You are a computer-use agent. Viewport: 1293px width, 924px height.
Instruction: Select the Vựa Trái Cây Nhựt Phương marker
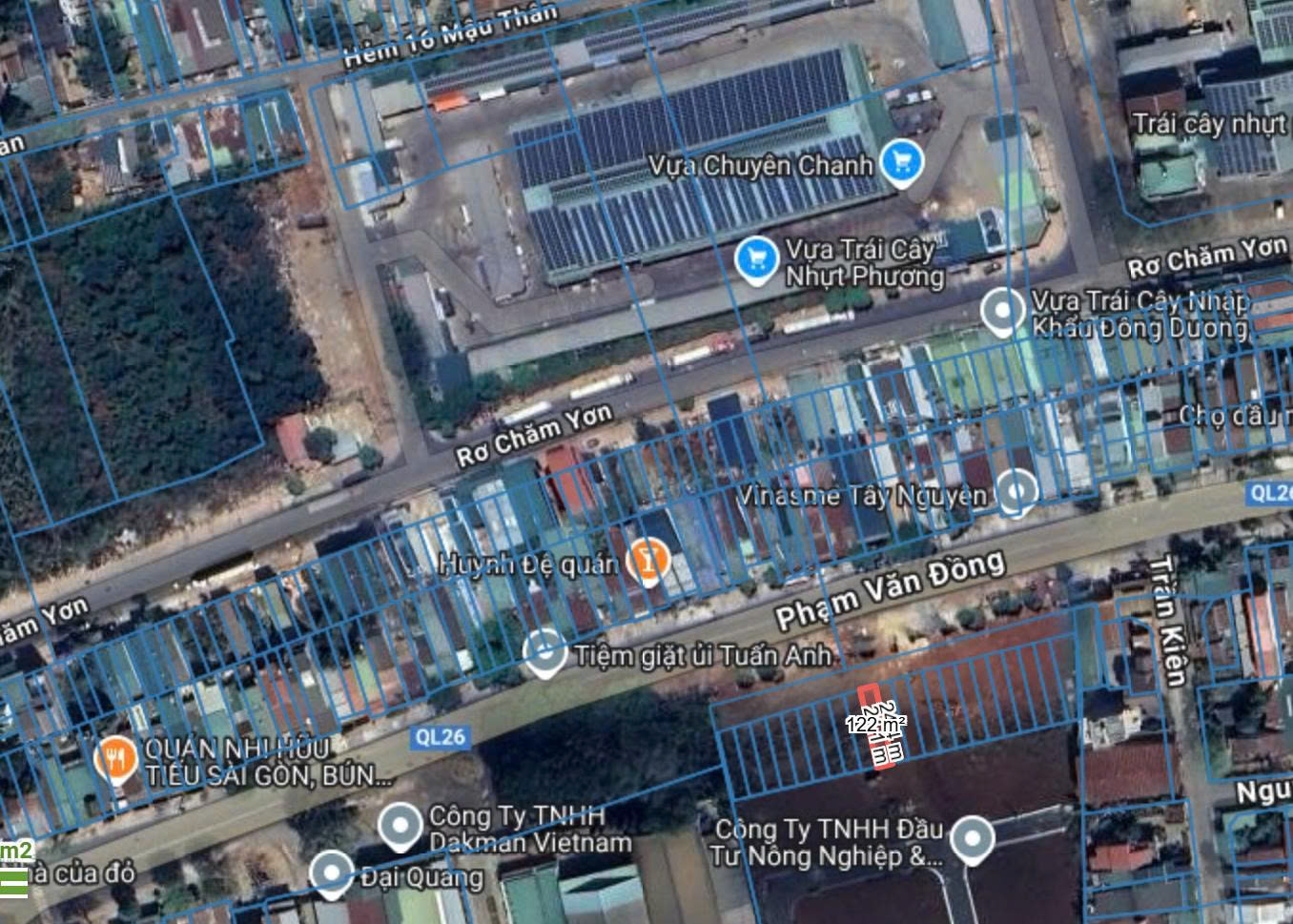coord(756,260)
